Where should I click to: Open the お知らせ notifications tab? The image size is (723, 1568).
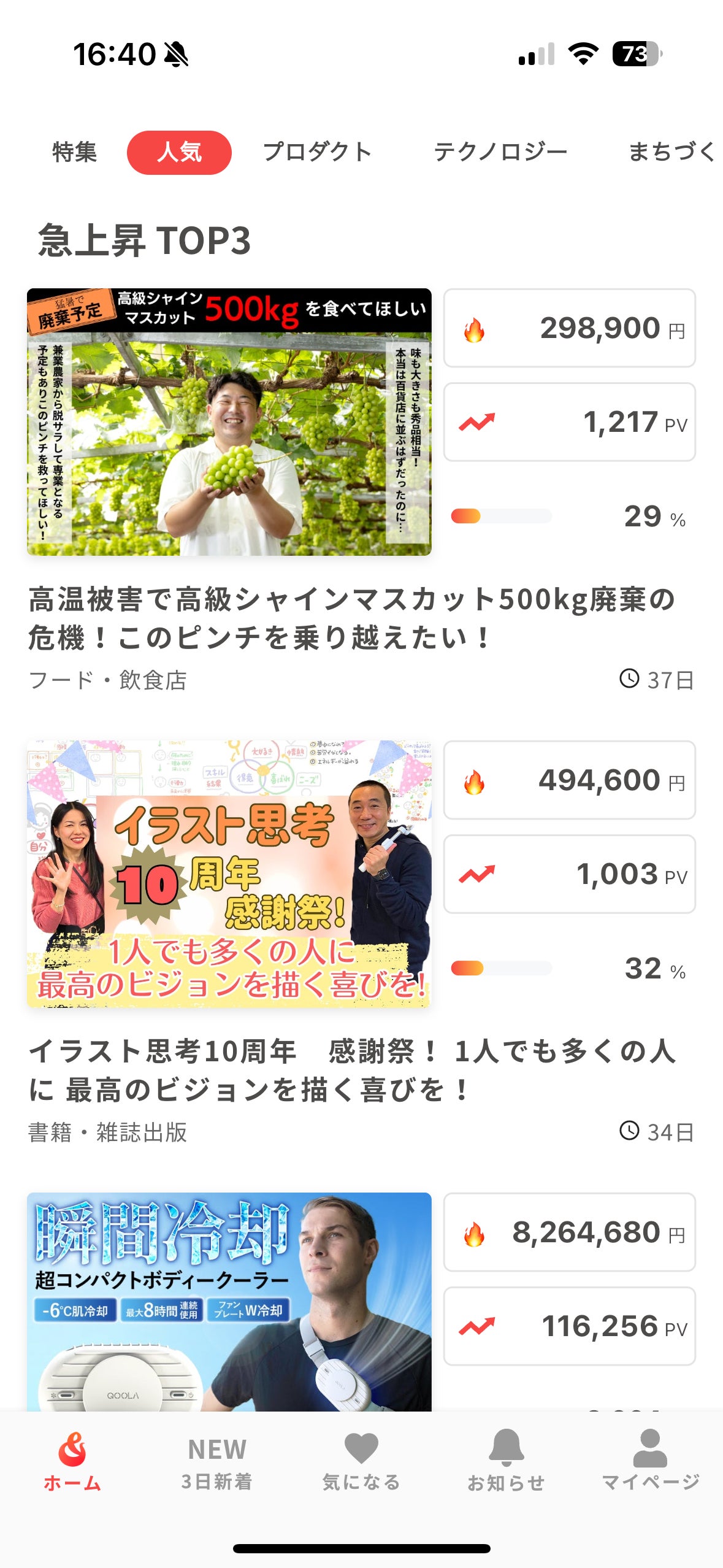click(x=506, y=1462)
